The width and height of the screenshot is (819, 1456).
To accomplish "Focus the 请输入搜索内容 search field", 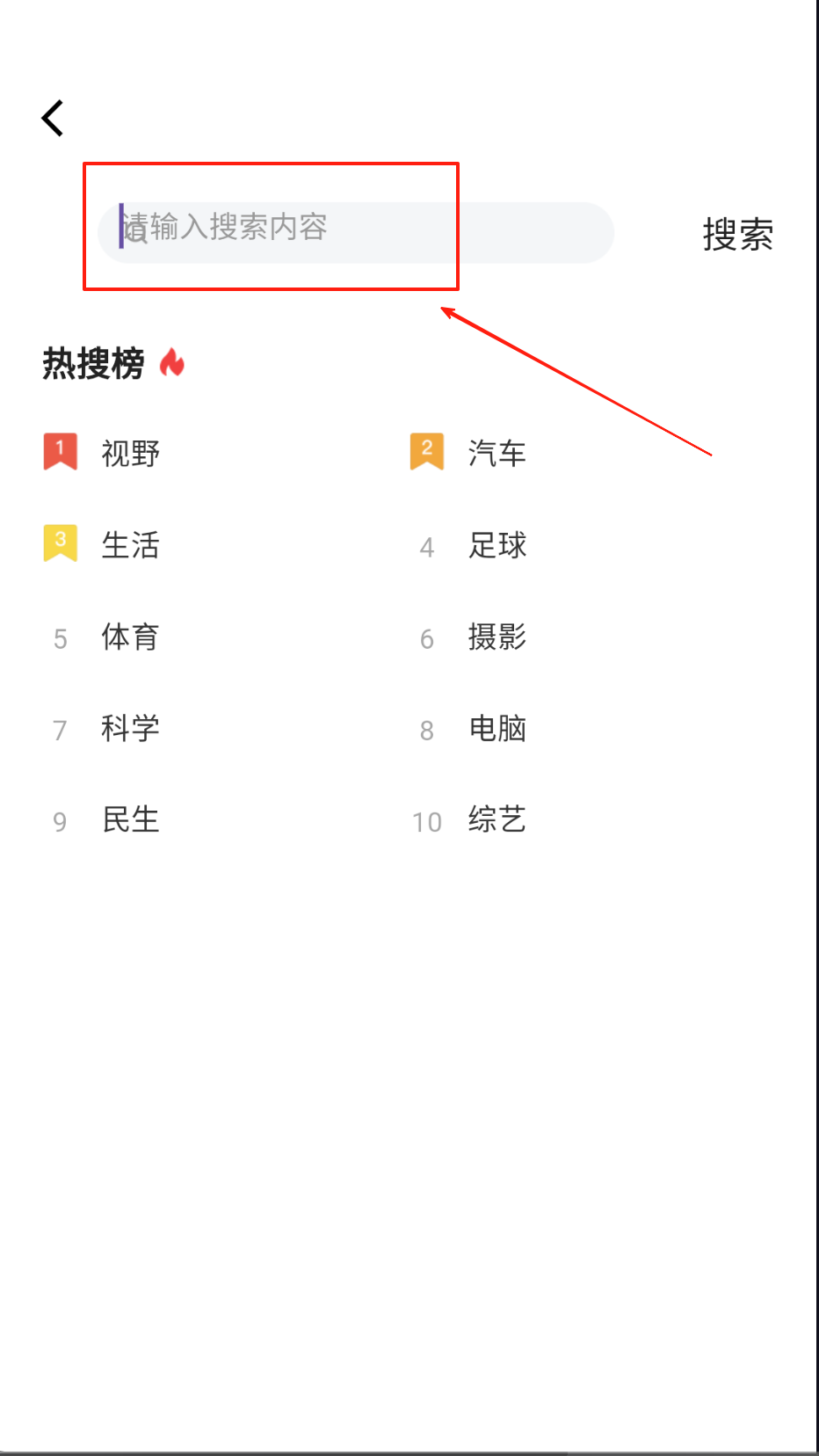I will (355, 232).
